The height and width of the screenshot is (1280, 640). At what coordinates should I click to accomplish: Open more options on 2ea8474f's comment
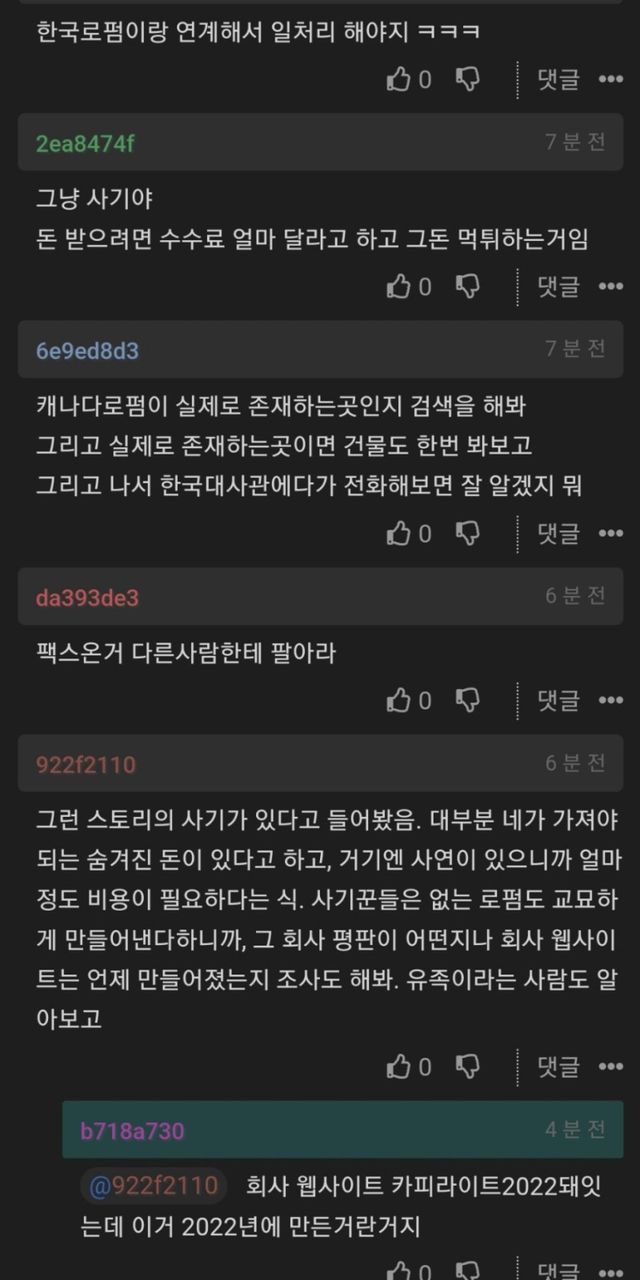pyautogui.click(x=610, y=287)
